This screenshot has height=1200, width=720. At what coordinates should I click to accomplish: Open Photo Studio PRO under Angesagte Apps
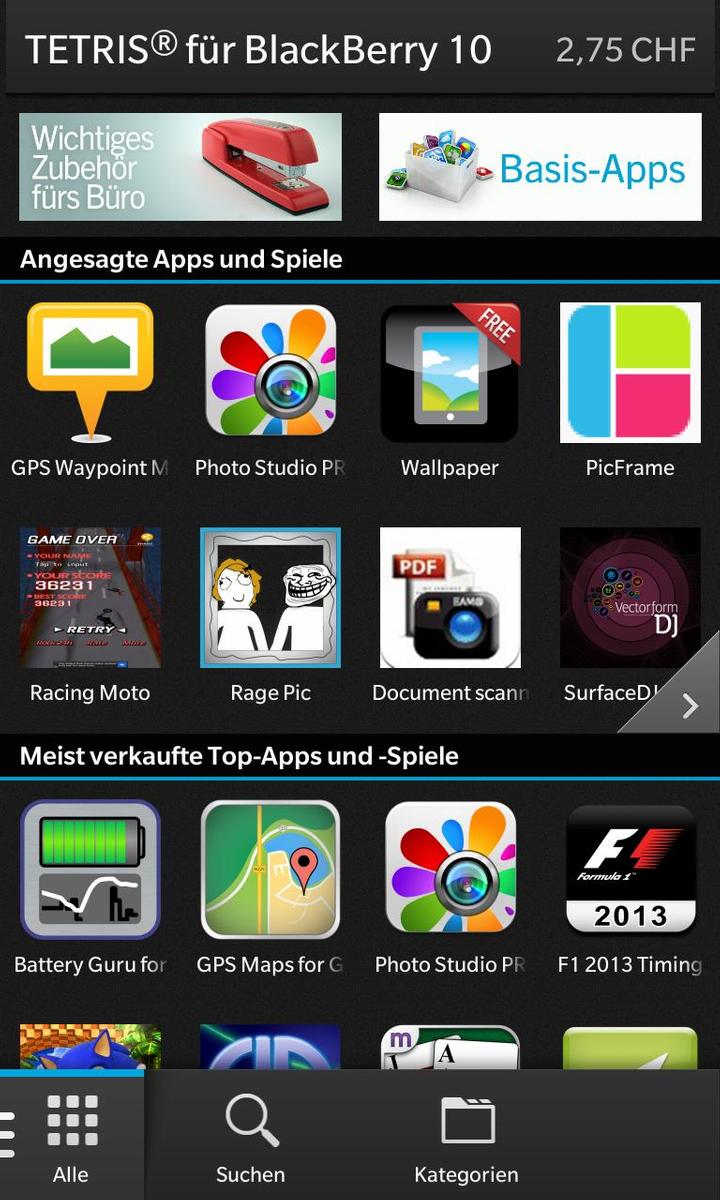pyautogui.click(x=270, y=390)
